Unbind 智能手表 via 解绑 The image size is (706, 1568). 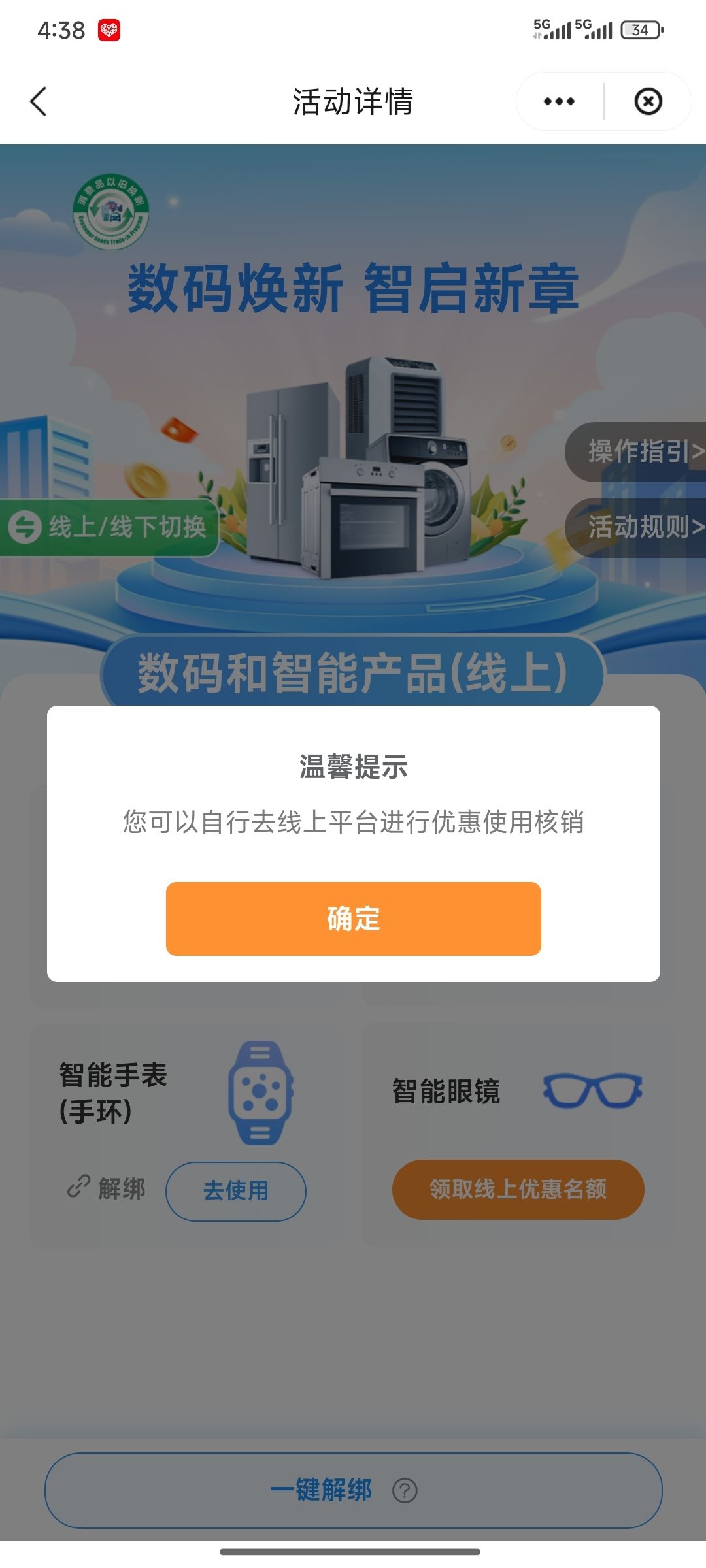pyautogui.click(x=107, y=1188)
